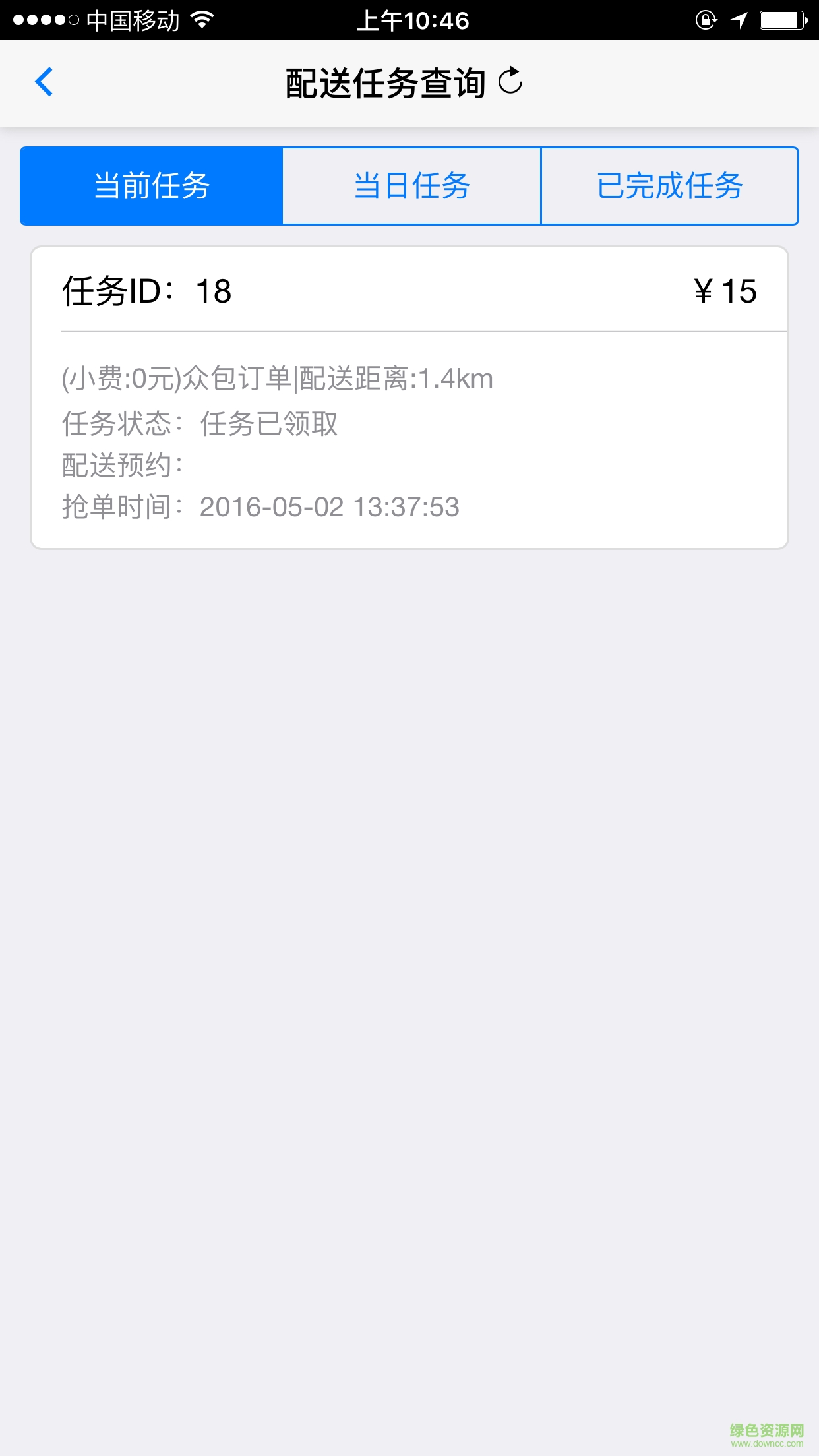Go back using the blue arrow
Image resolution: width=819 pixels, height=1456 pixels.
tap(44, 82)
